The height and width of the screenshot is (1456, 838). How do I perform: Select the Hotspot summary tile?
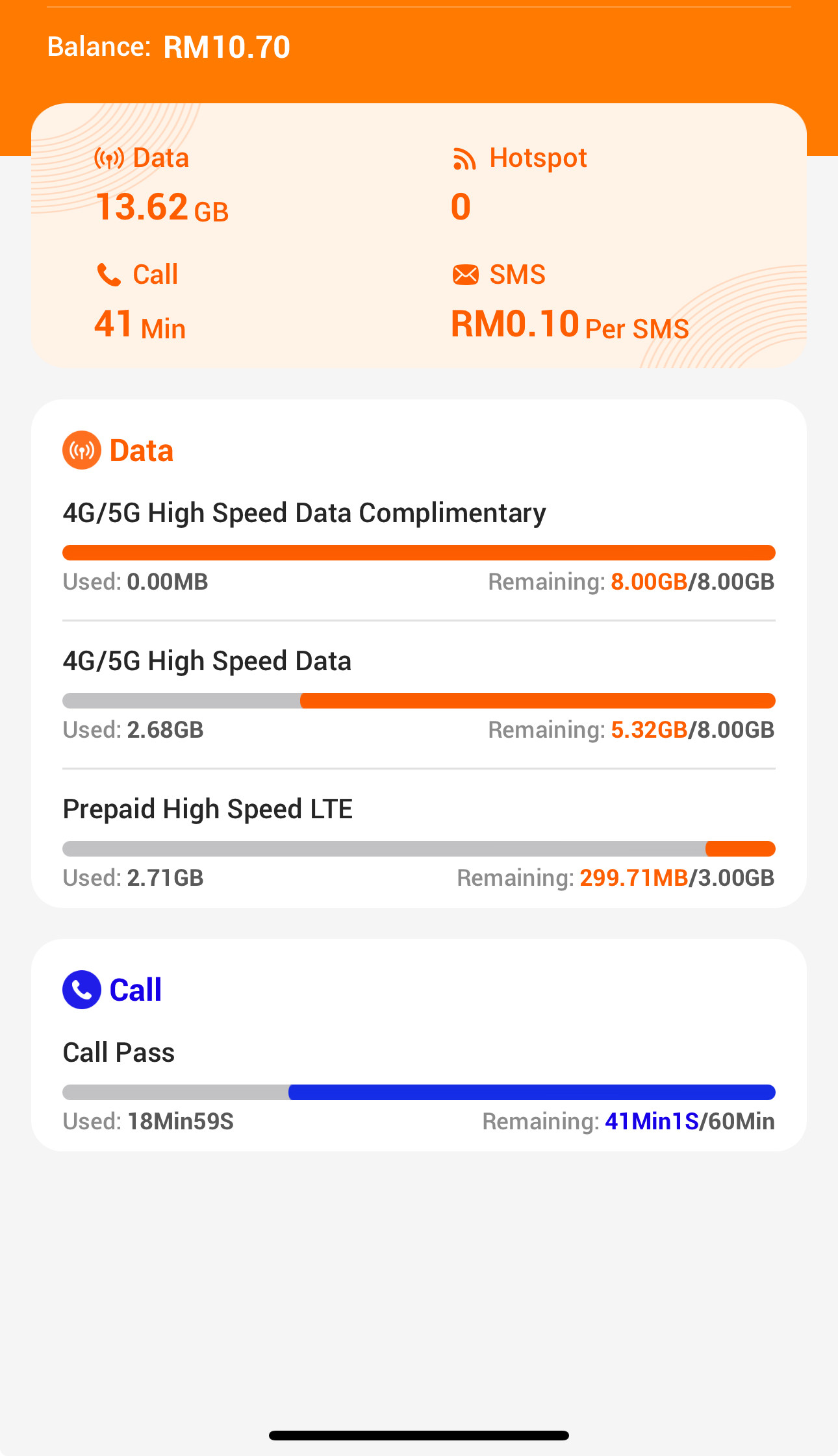click(x=520, y=185)
